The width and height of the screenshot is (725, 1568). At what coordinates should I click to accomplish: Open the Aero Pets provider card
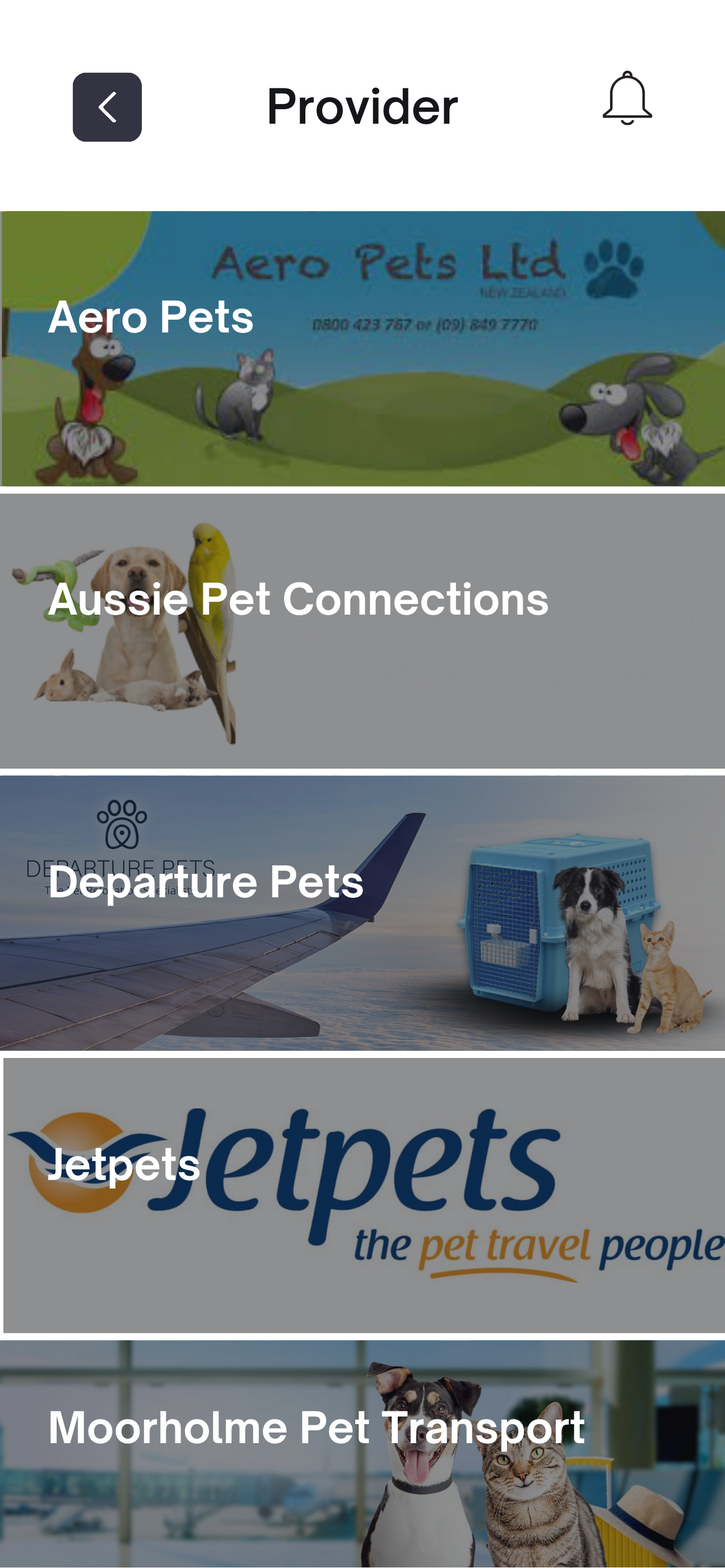(363, 348)
